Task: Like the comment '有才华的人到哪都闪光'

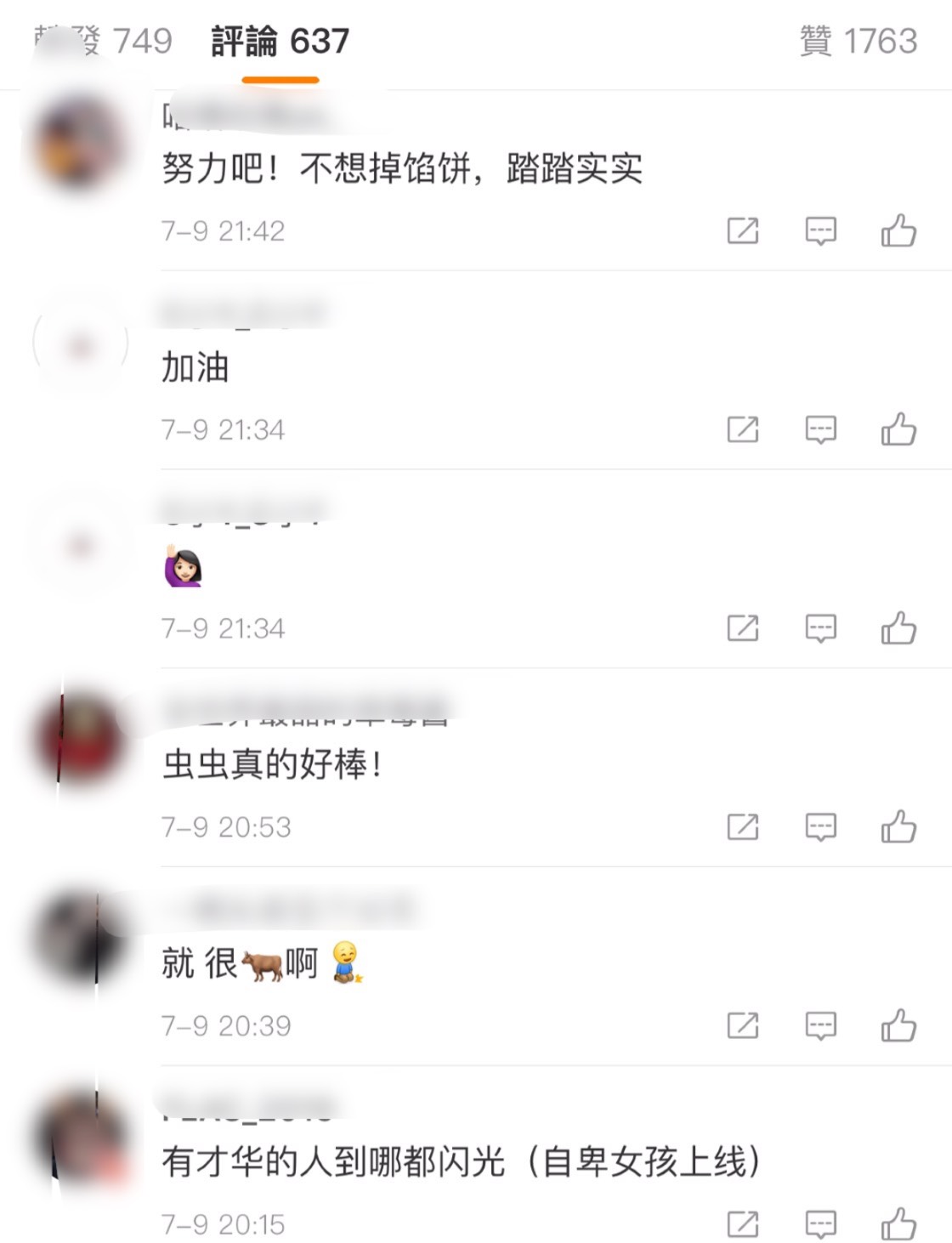Action: pos(898,1224)
